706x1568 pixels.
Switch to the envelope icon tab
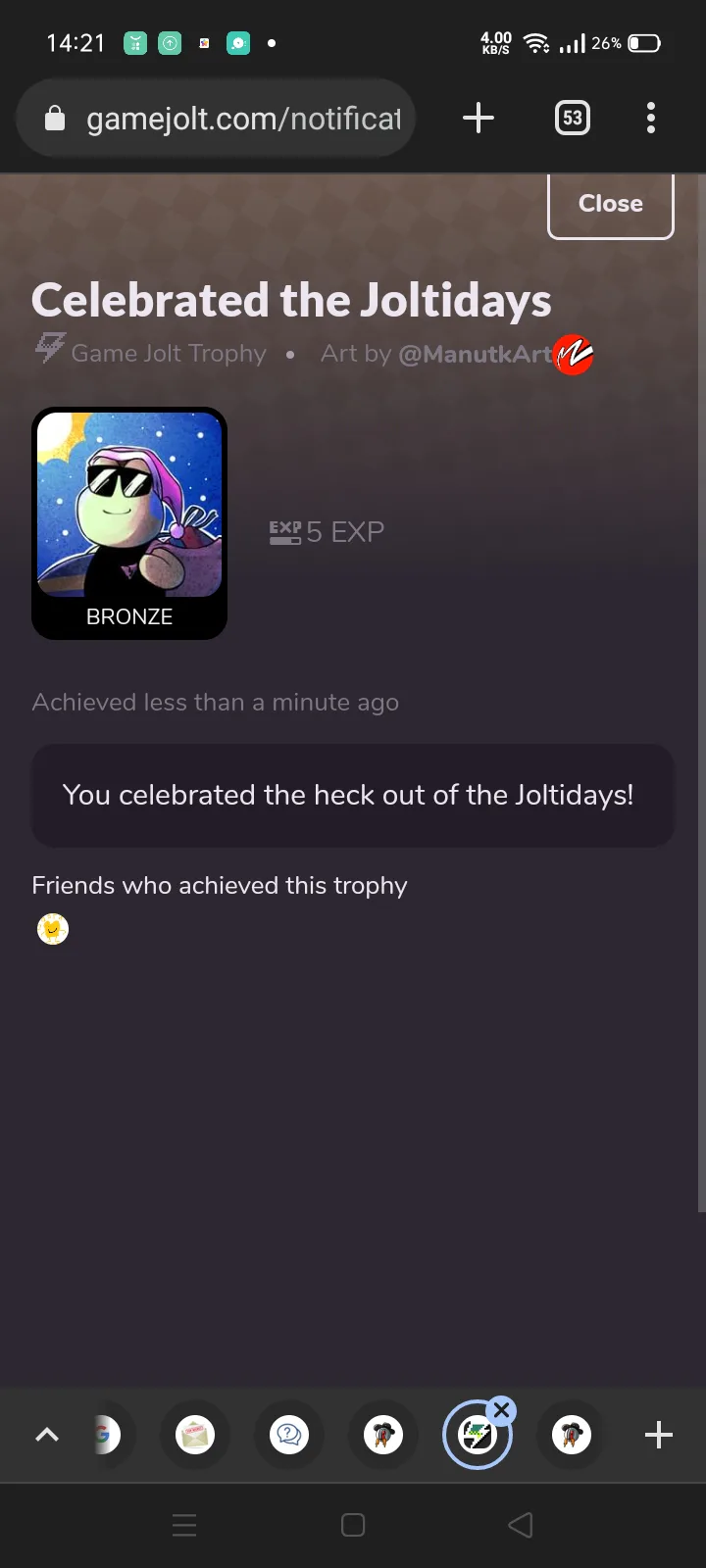pos(195,1436)
